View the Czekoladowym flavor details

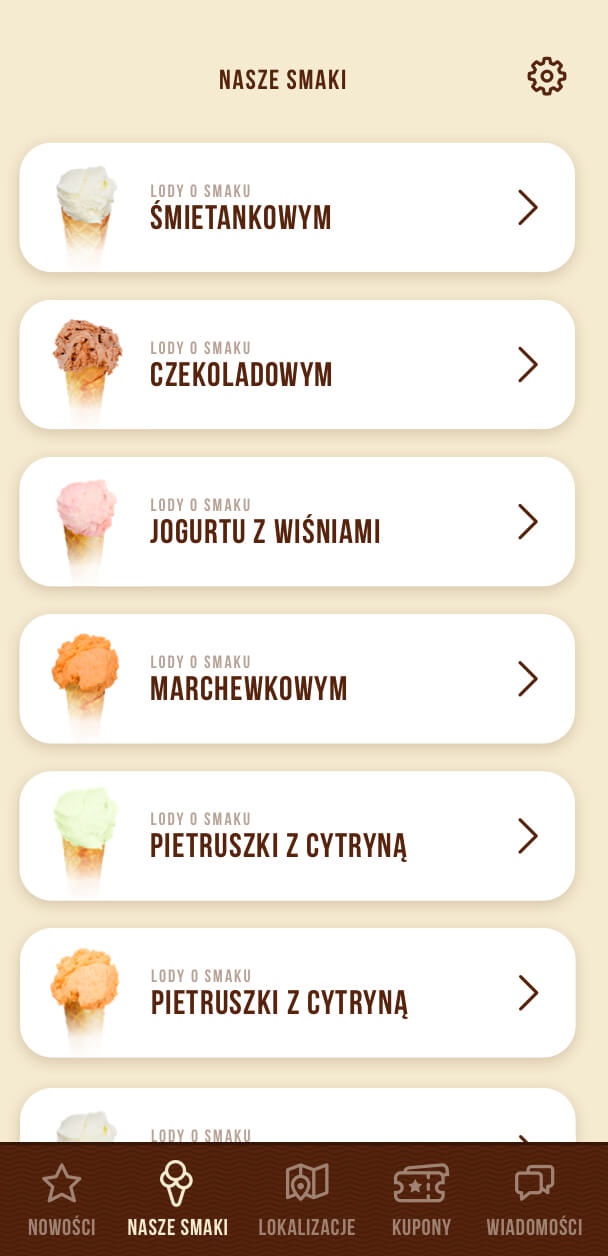pos(297,365)
